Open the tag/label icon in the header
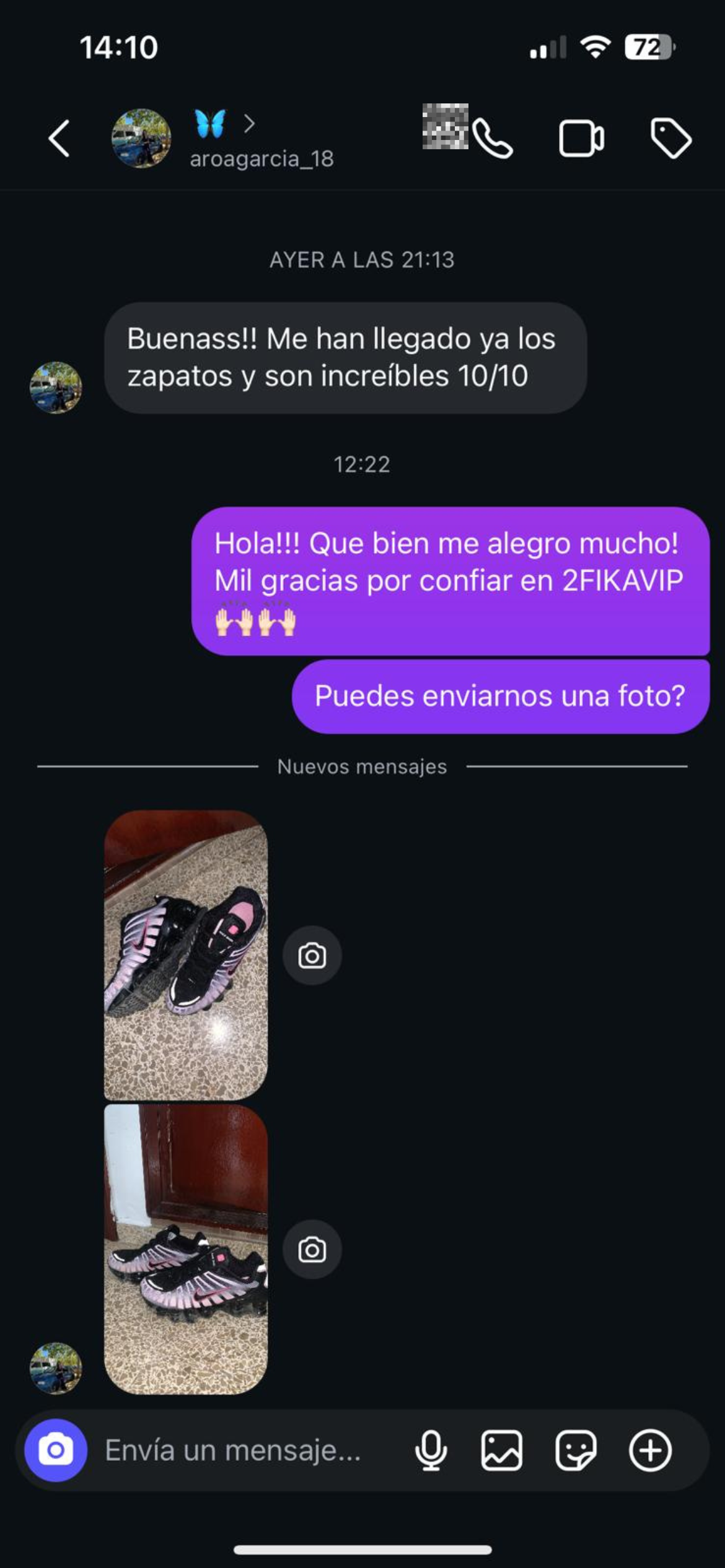 671,139
